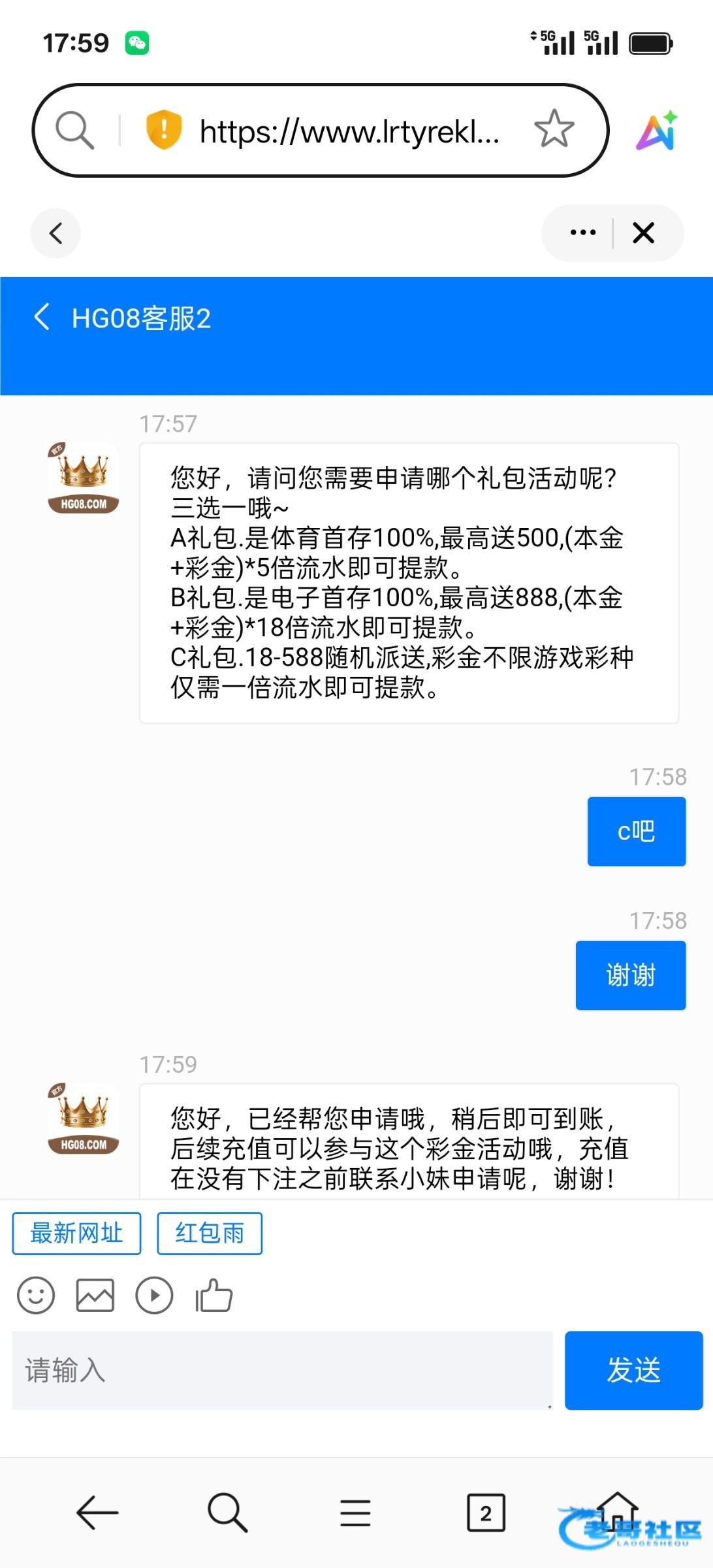Close the mini program page
713x1568 pixels.
point(643,233)
